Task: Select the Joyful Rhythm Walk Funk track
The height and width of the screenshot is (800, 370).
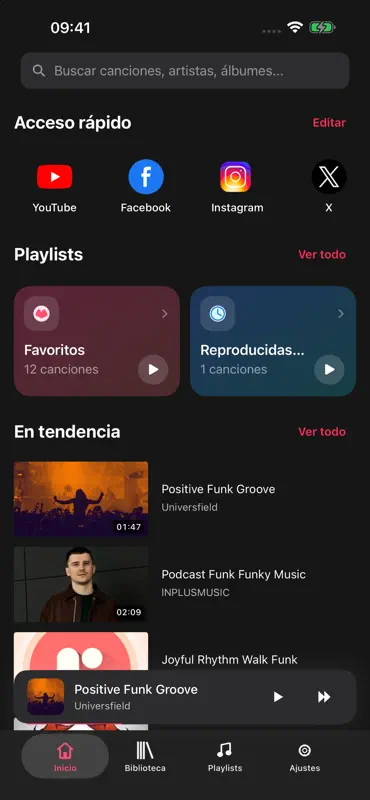Action: [x=229, y=659]
